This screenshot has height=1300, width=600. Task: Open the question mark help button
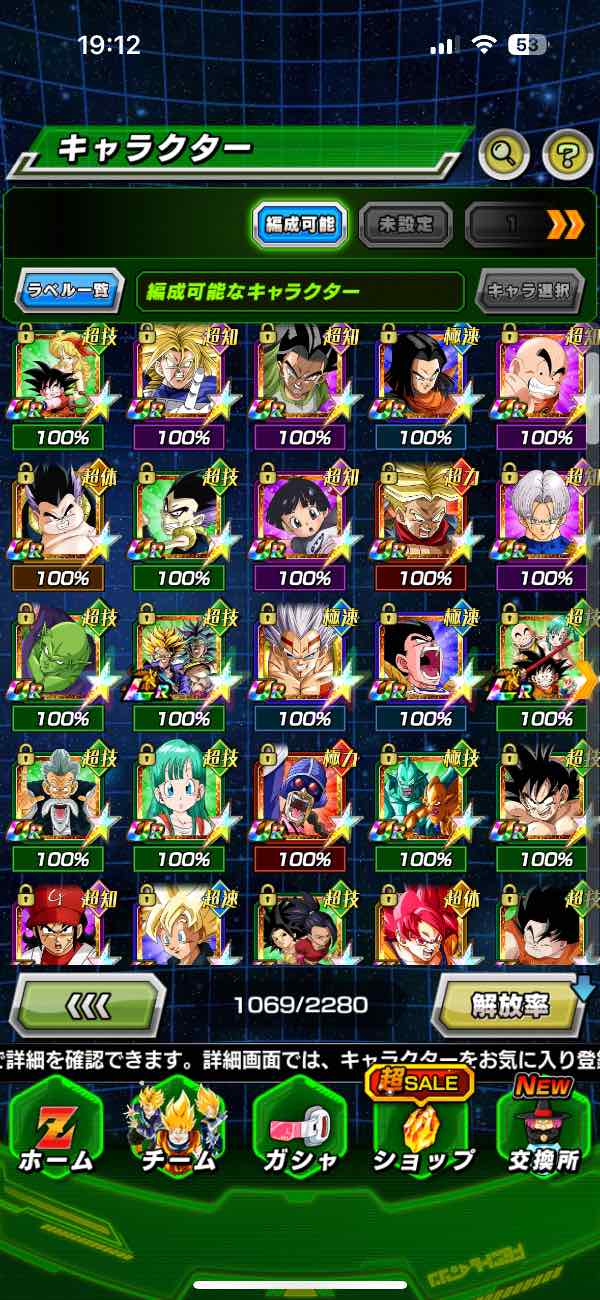pos(567,153)
